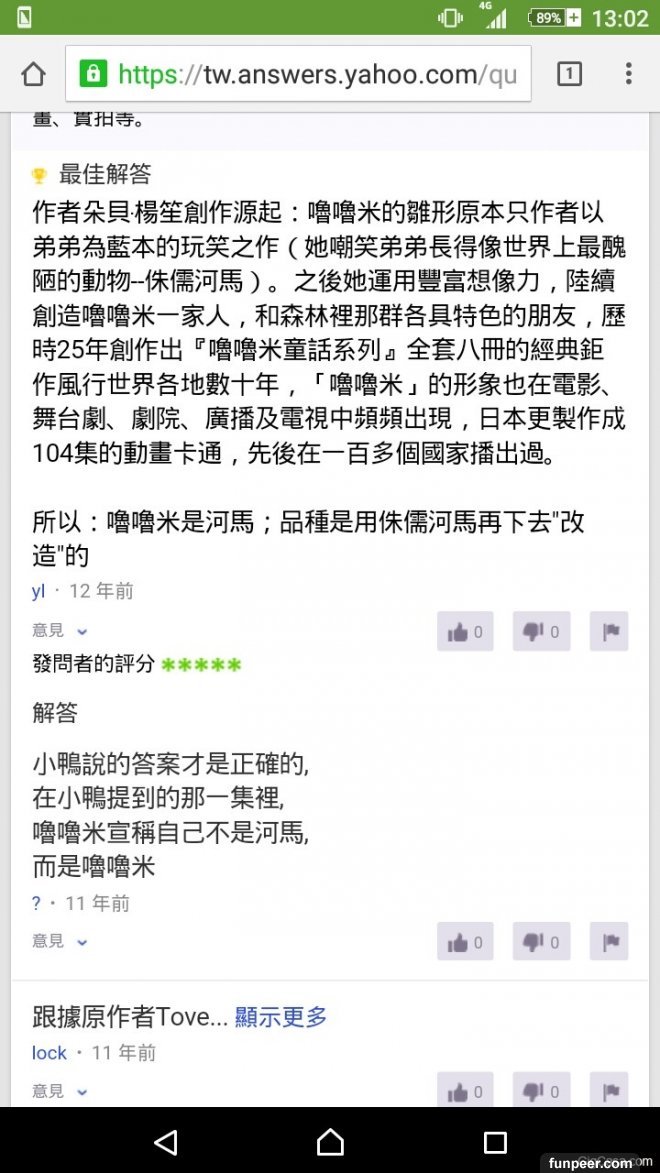Thumbs up lock's answer

465,1092
